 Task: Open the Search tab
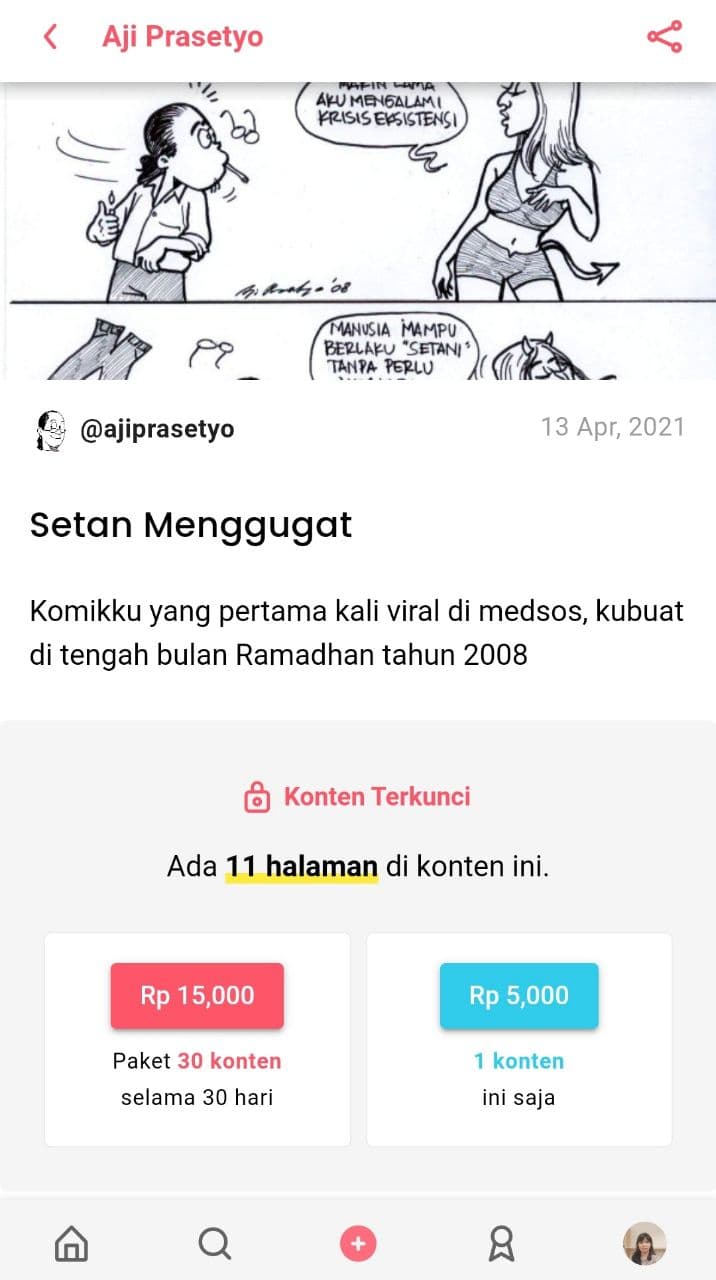[214, 1244]
